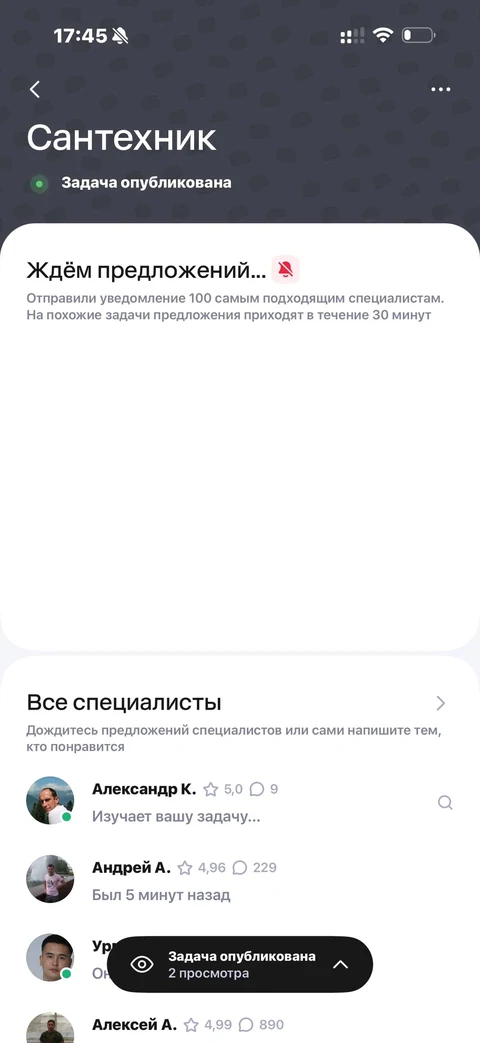Expand the 'Задача опубликована' views banner
The height and width of the screenshot is (1043, 480).
click(x=239, y=965)
